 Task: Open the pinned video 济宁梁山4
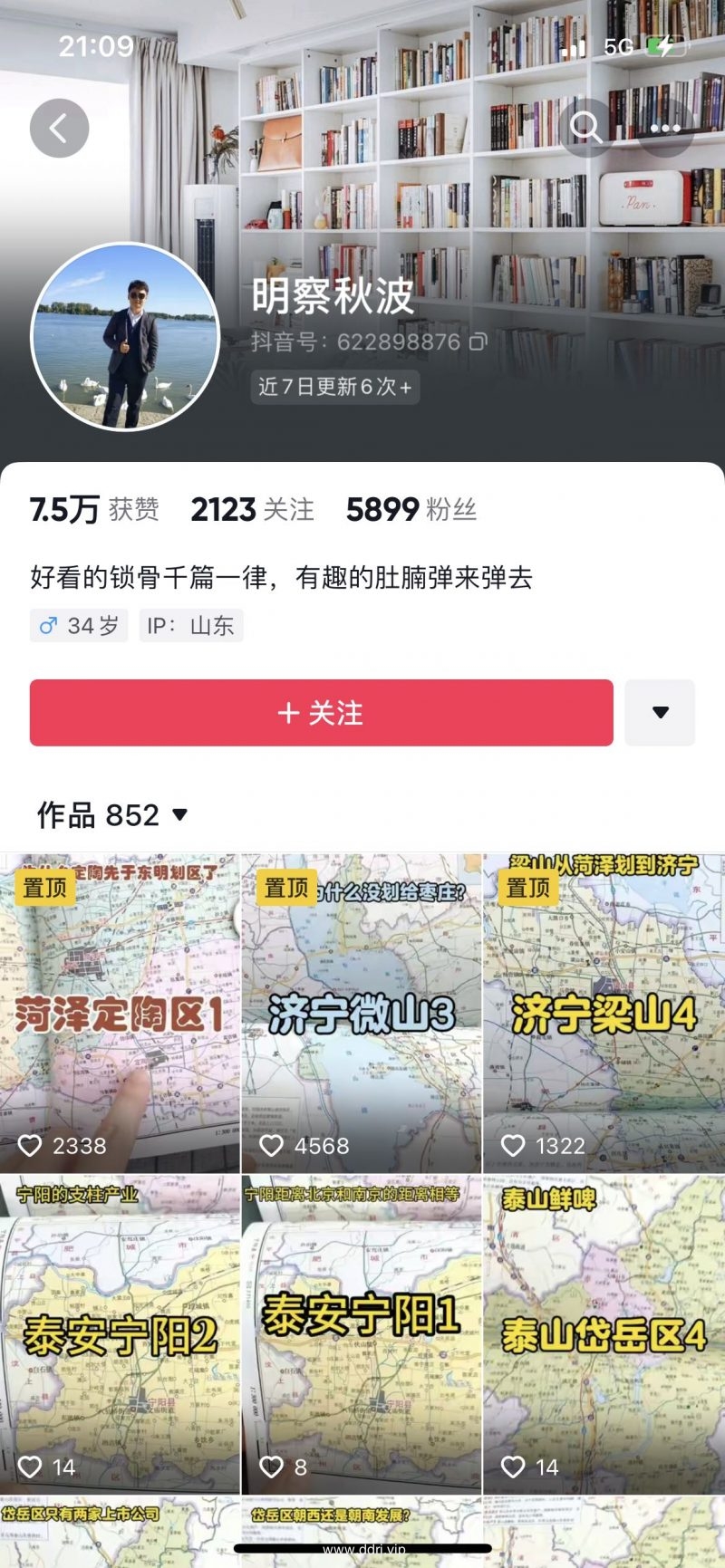point(604,1013)
